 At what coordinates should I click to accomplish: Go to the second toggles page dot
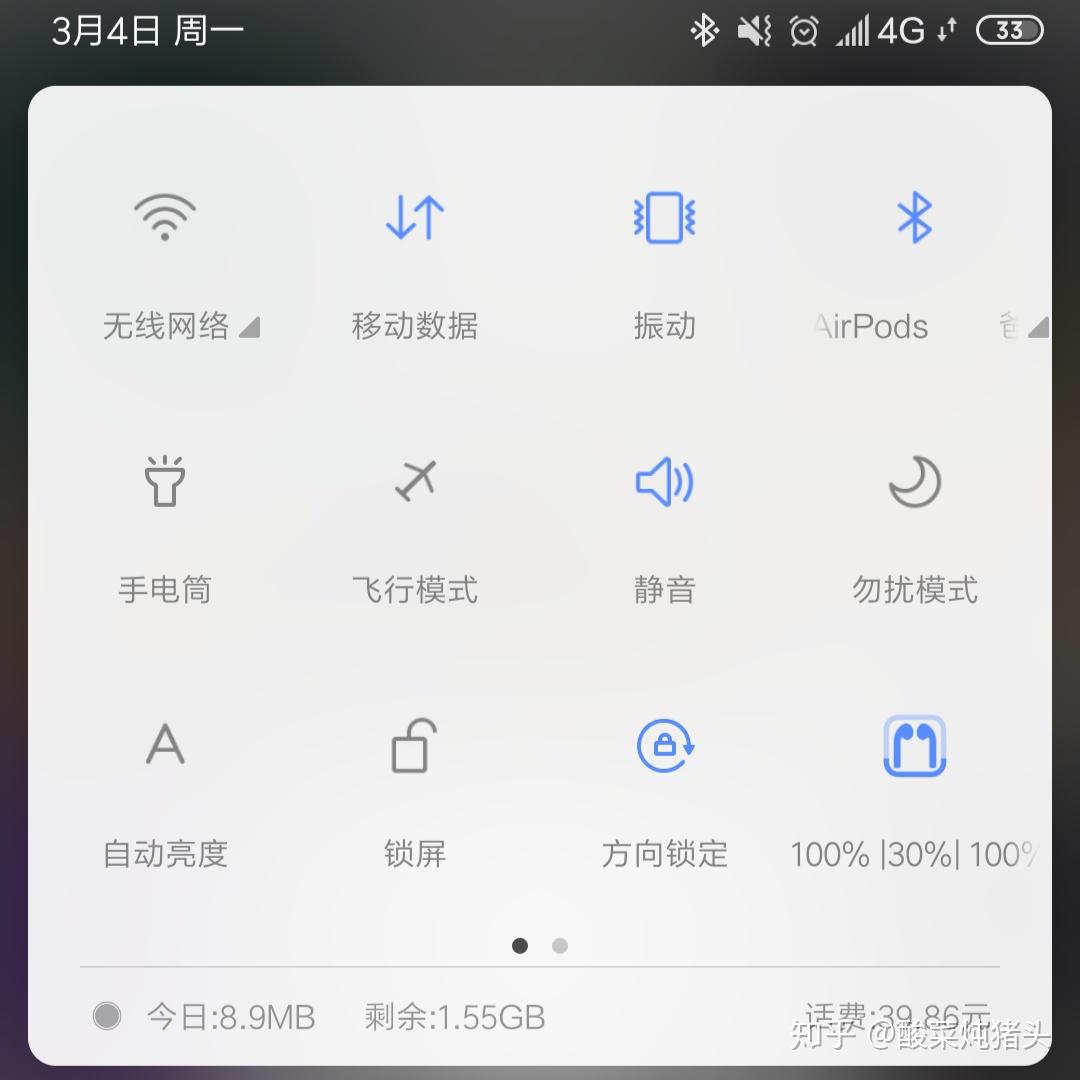coord(560,945)
